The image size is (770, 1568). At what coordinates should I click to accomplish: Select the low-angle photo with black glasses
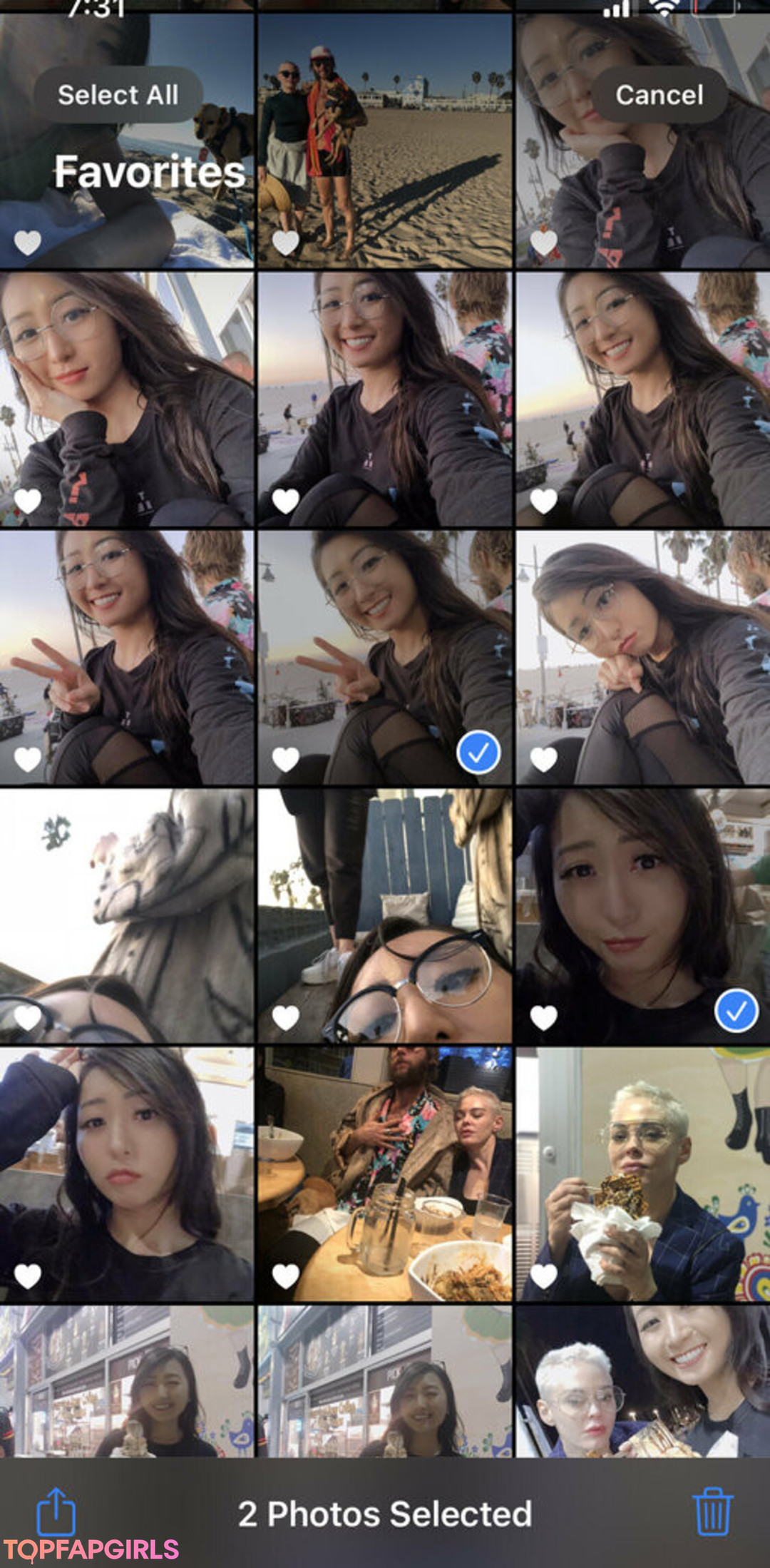point(385,916)
